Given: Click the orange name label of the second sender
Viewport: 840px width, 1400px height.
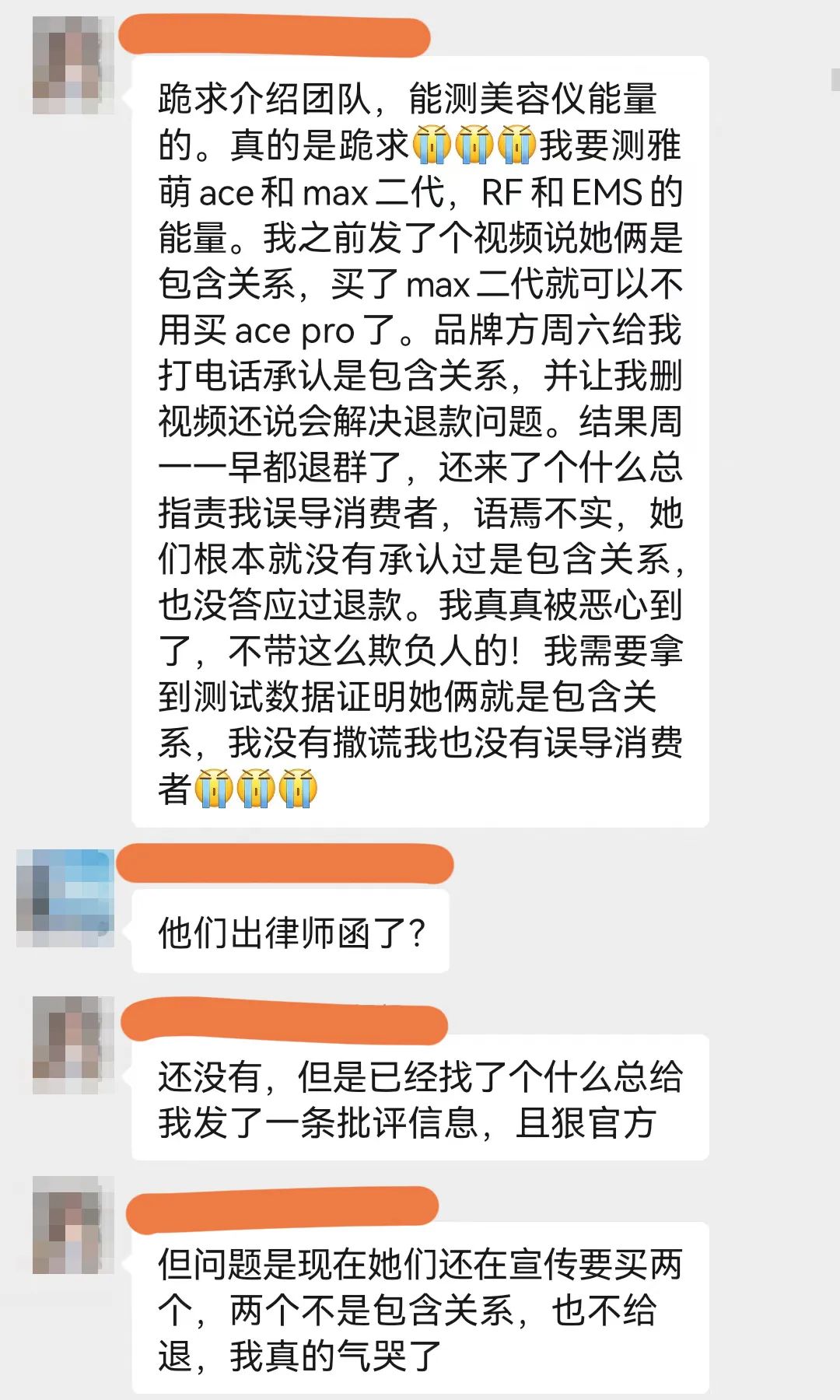Looking at the screenshot, I should click(x=288, y=862).
